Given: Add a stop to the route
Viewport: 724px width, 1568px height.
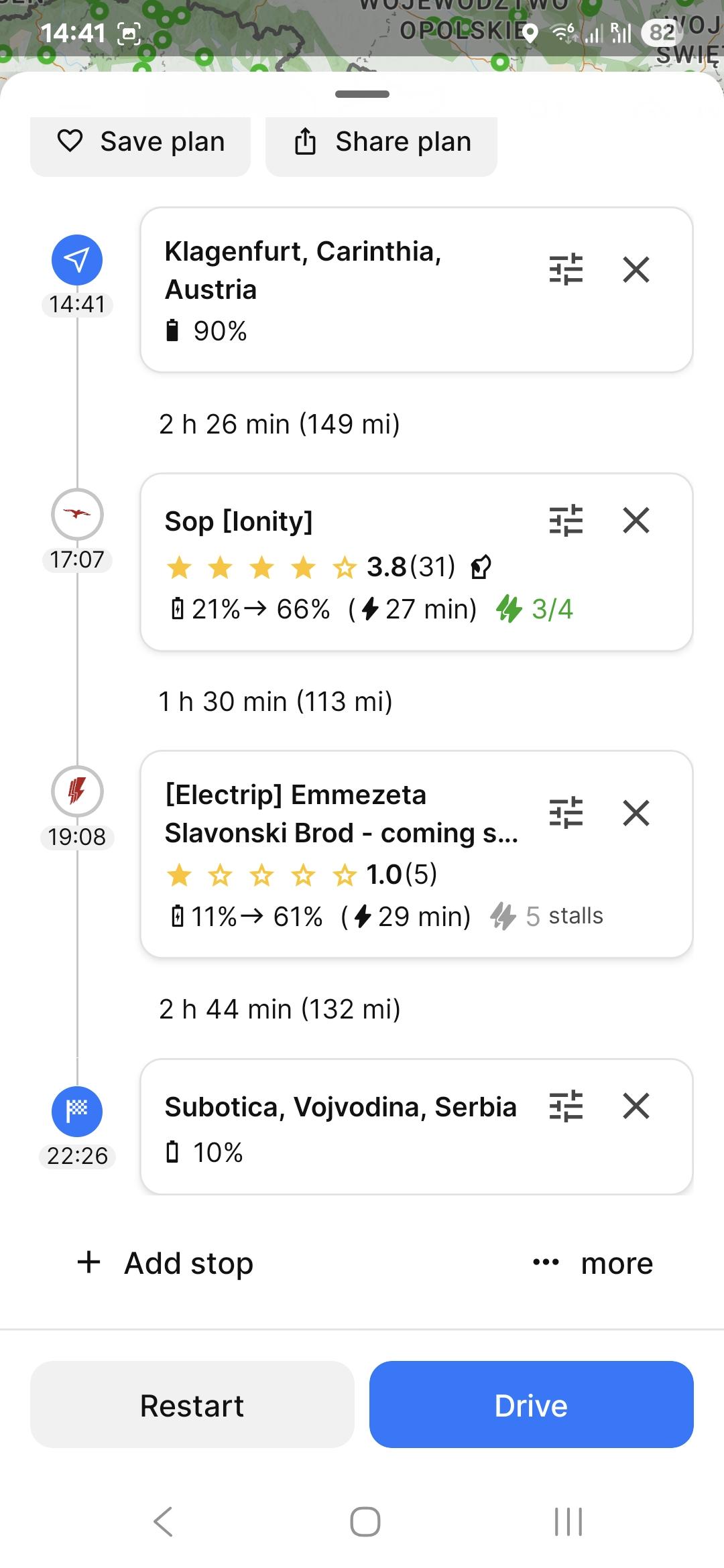Looking at the screenshot, I should tap(166, 1263).
